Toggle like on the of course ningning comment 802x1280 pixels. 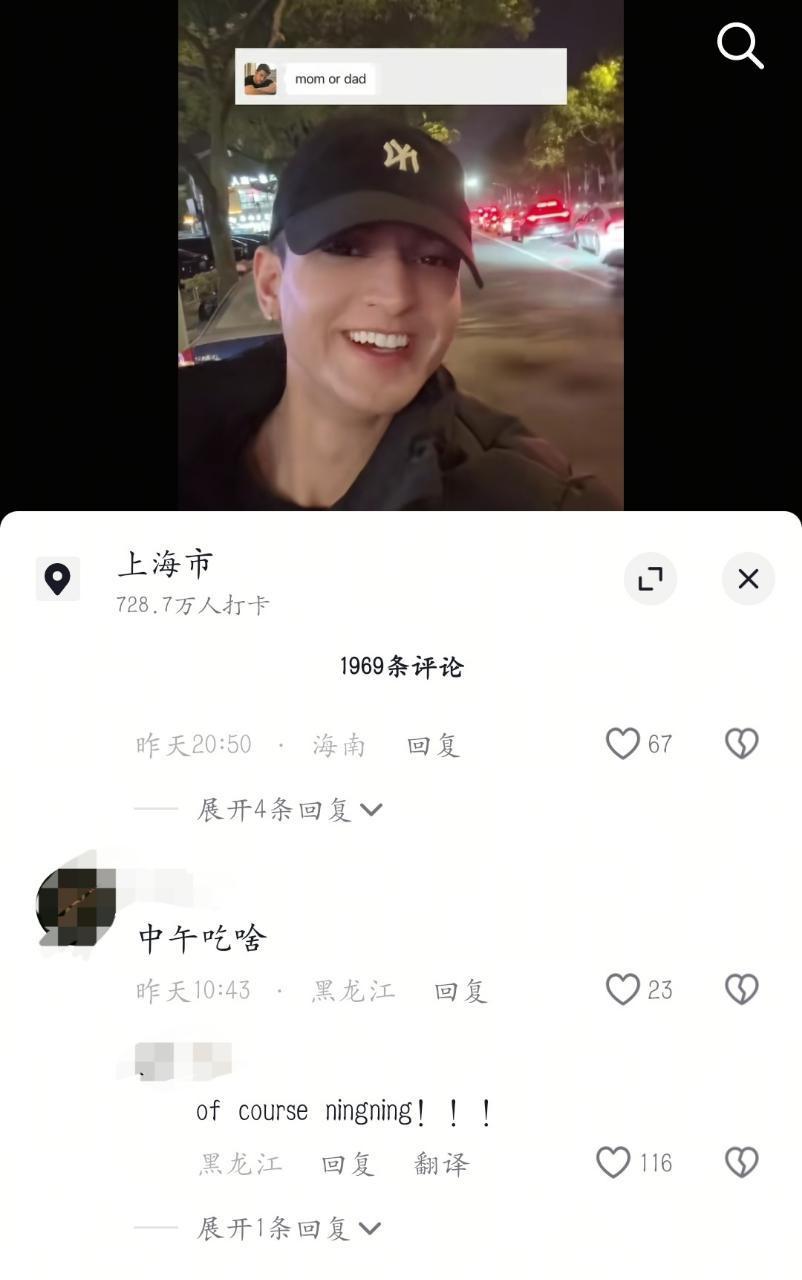click(x=612, y=1162)
